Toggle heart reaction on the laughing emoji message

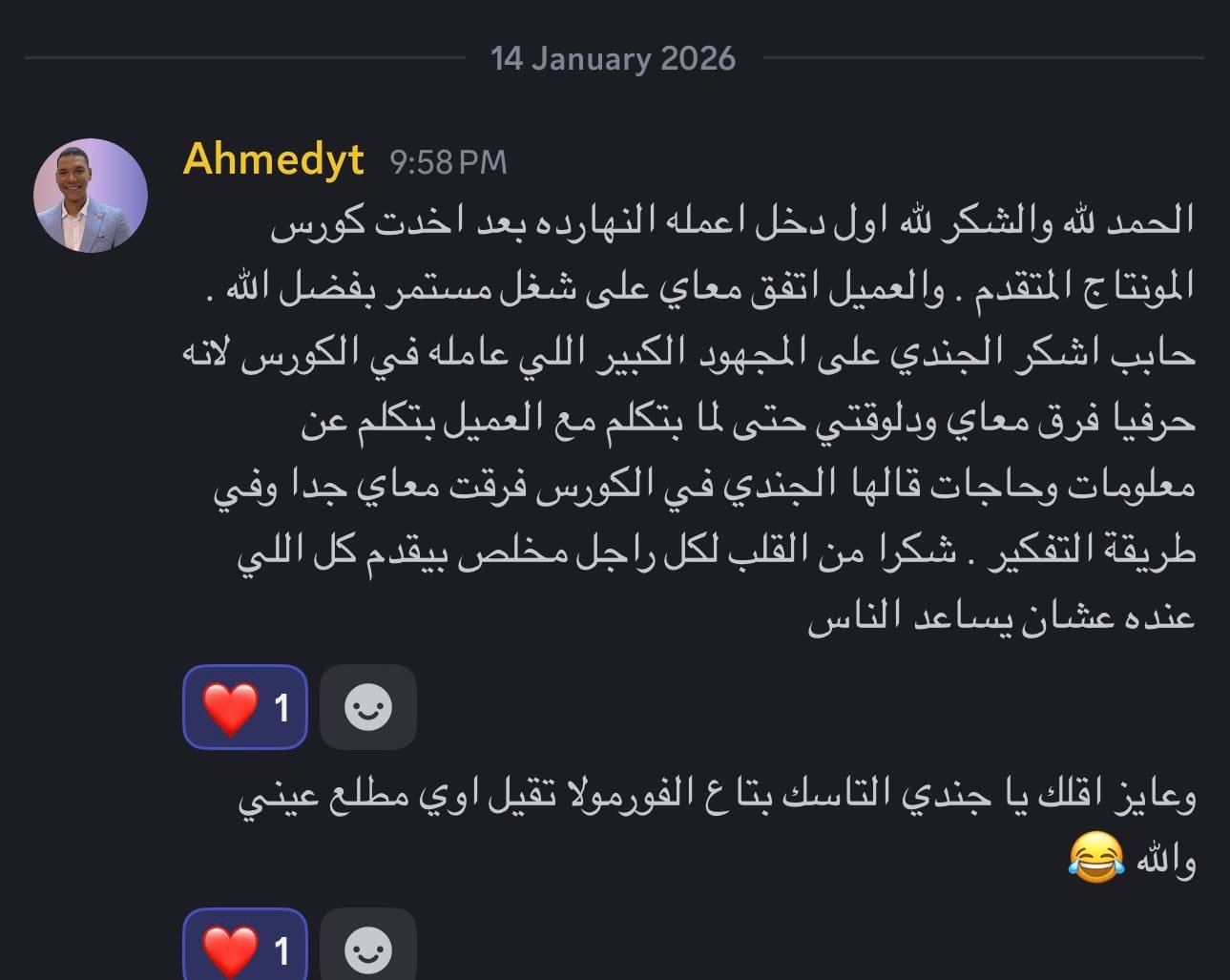[245, 947]
